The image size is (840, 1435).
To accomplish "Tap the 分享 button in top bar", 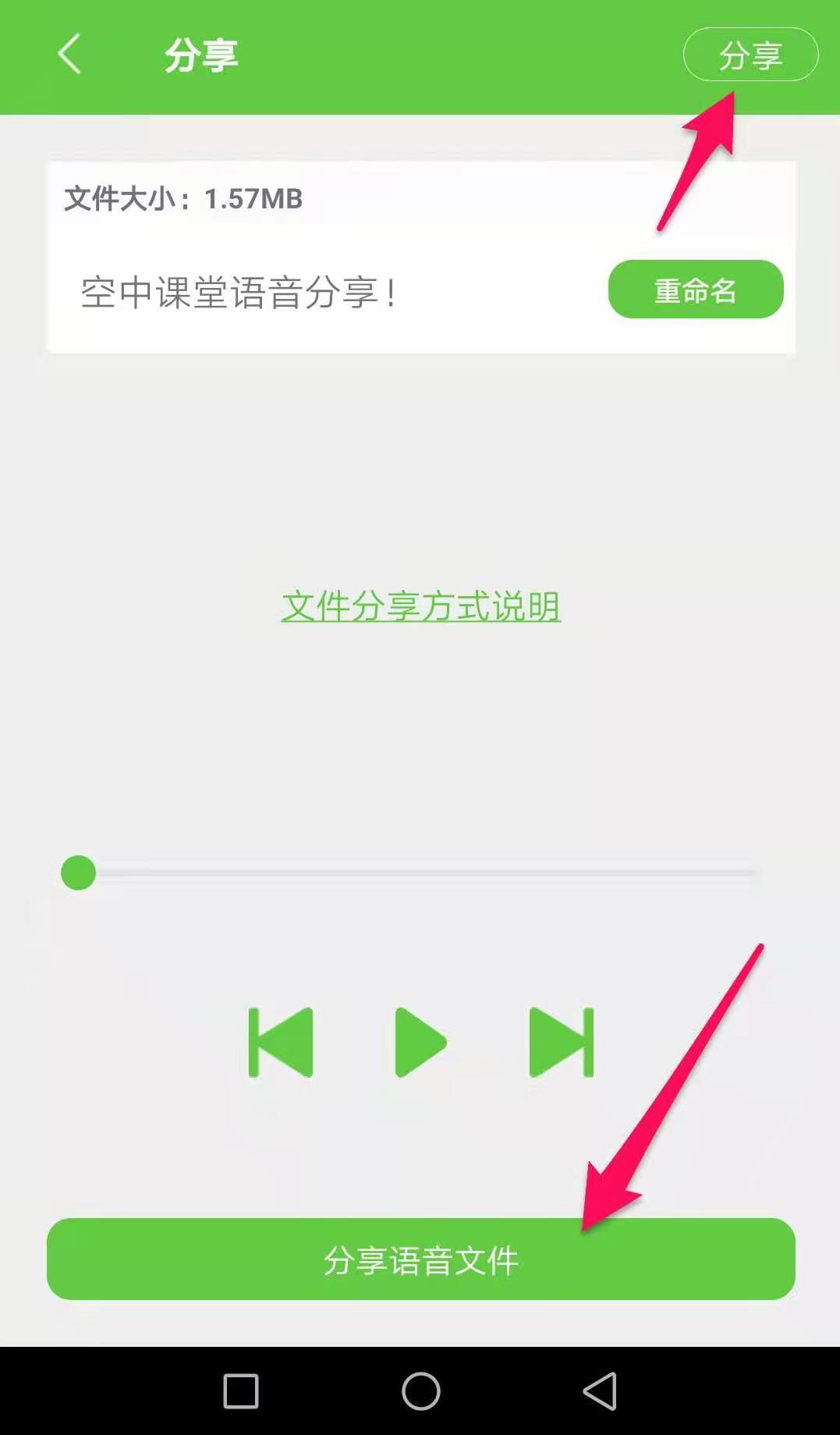I will click(x=750, y=55).
